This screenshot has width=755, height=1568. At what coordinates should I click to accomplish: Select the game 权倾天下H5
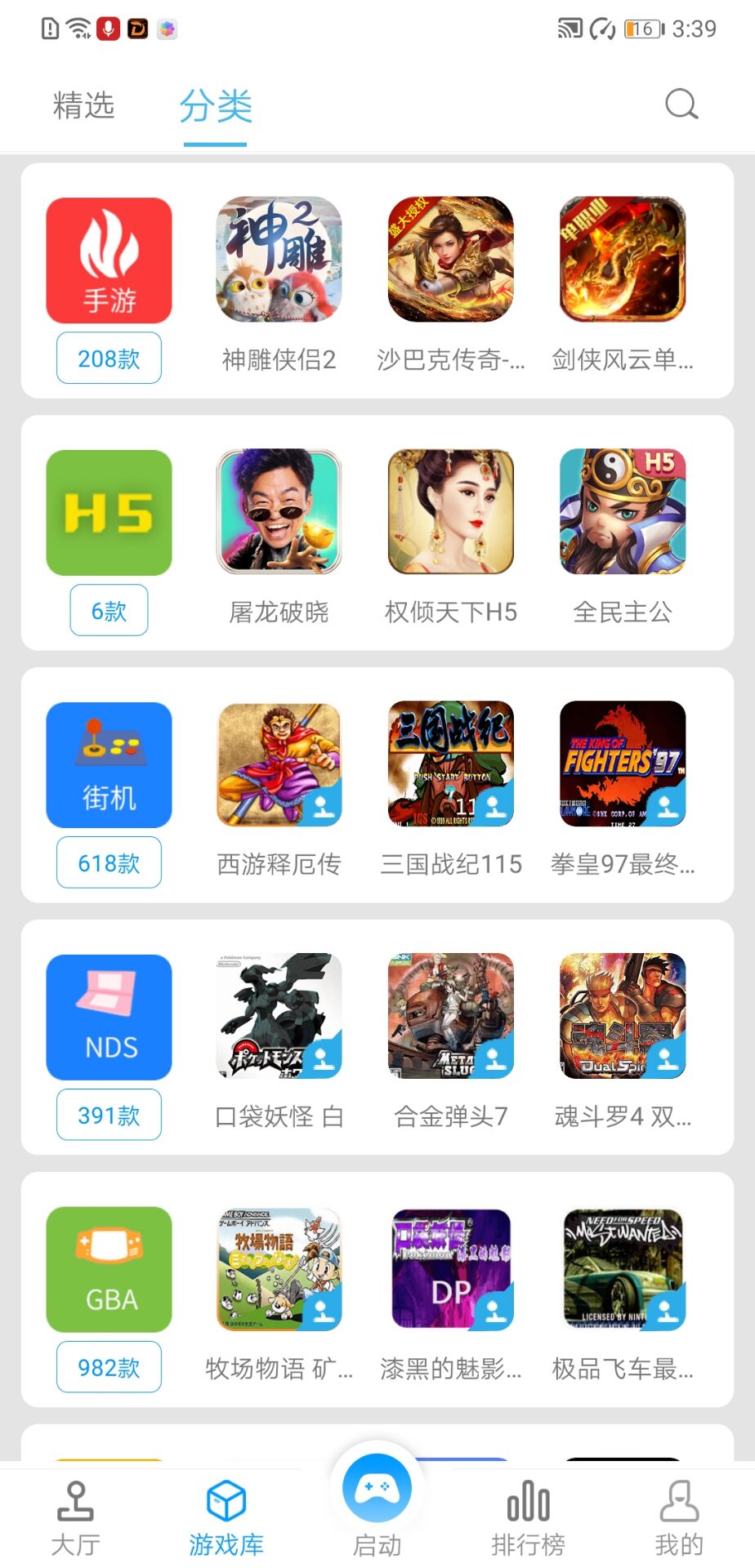pyautogui.click(x=450, y=513)
